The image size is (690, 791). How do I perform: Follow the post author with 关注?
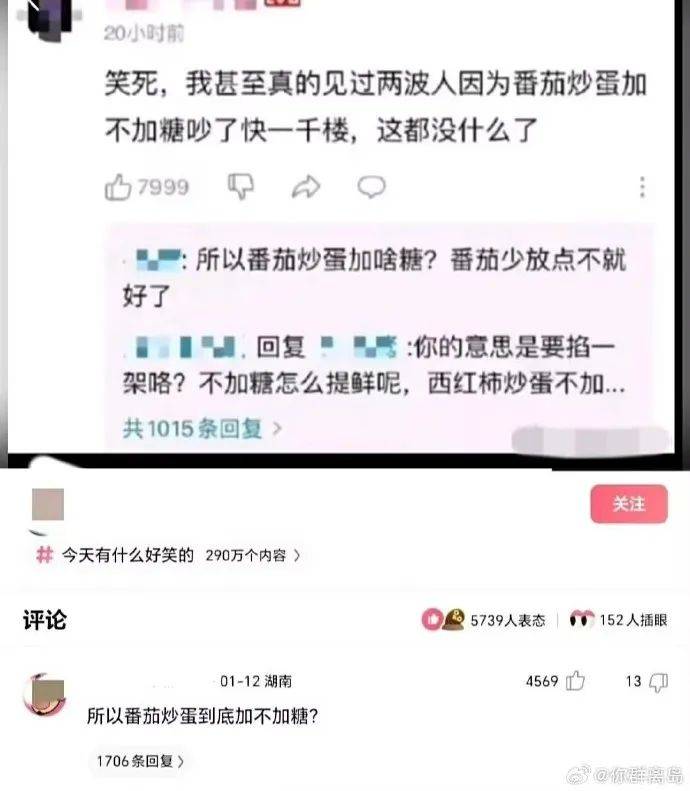[x=628, y=504]
